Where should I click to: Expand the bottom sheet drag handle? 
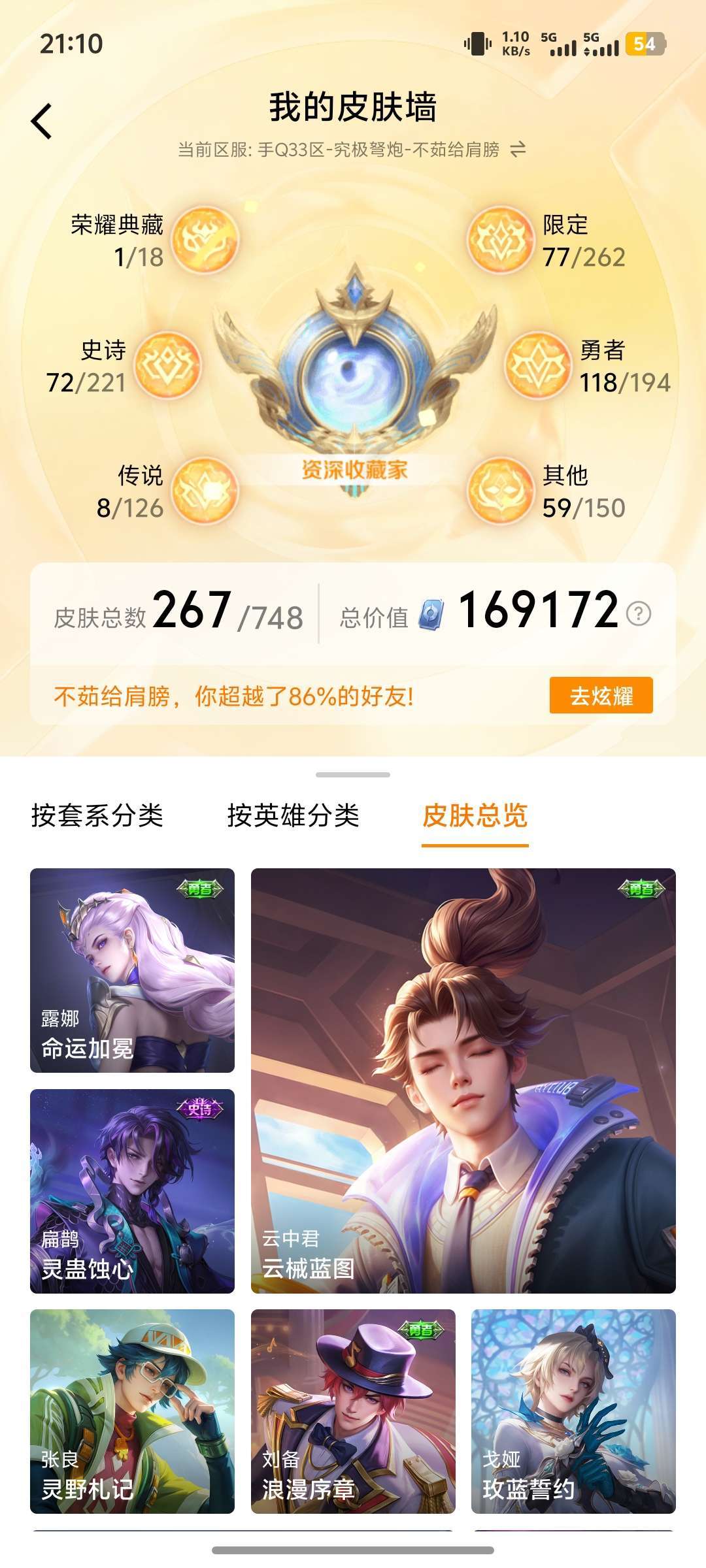point(352,774)
